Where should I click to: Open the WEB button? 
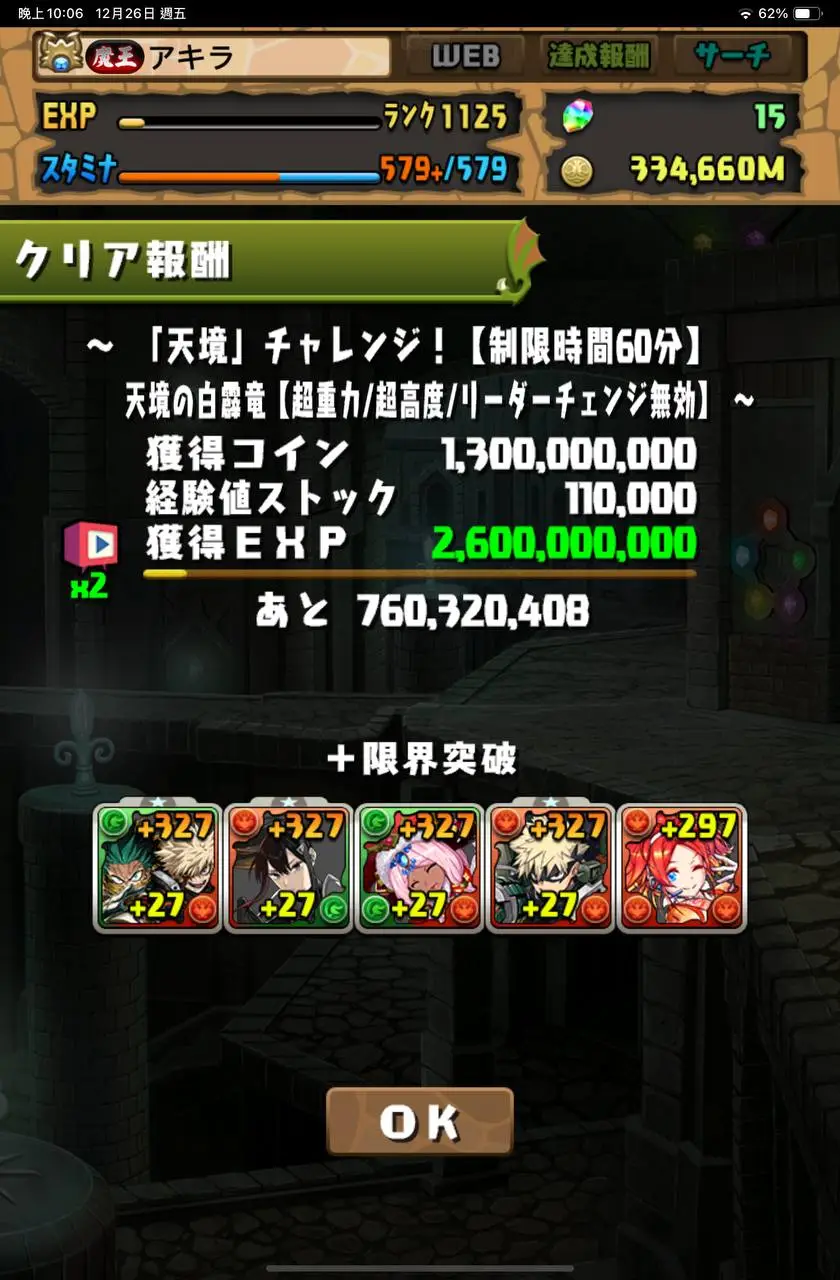(465, 56)
